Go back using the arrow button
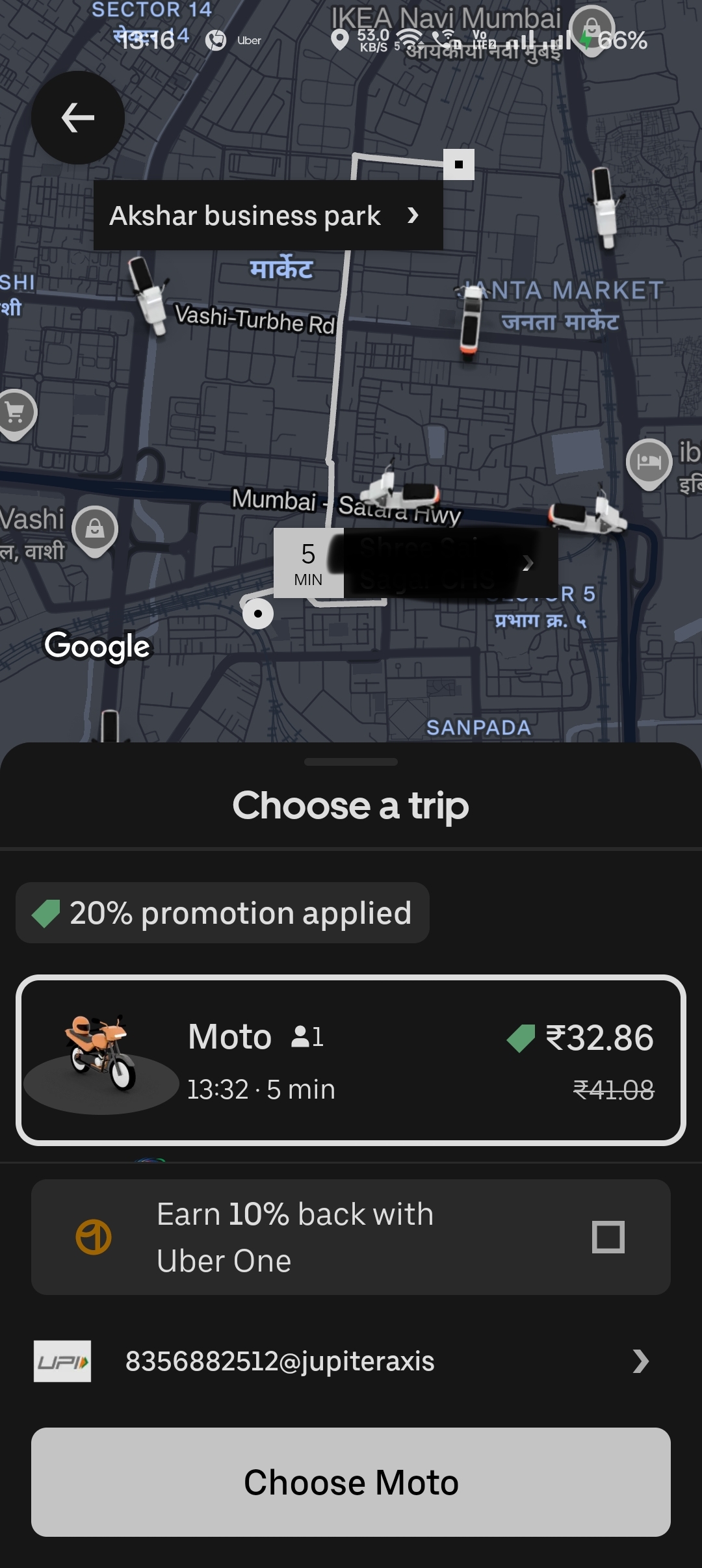The height and width of the screenshot is (1568, 702). pos(78,118)
